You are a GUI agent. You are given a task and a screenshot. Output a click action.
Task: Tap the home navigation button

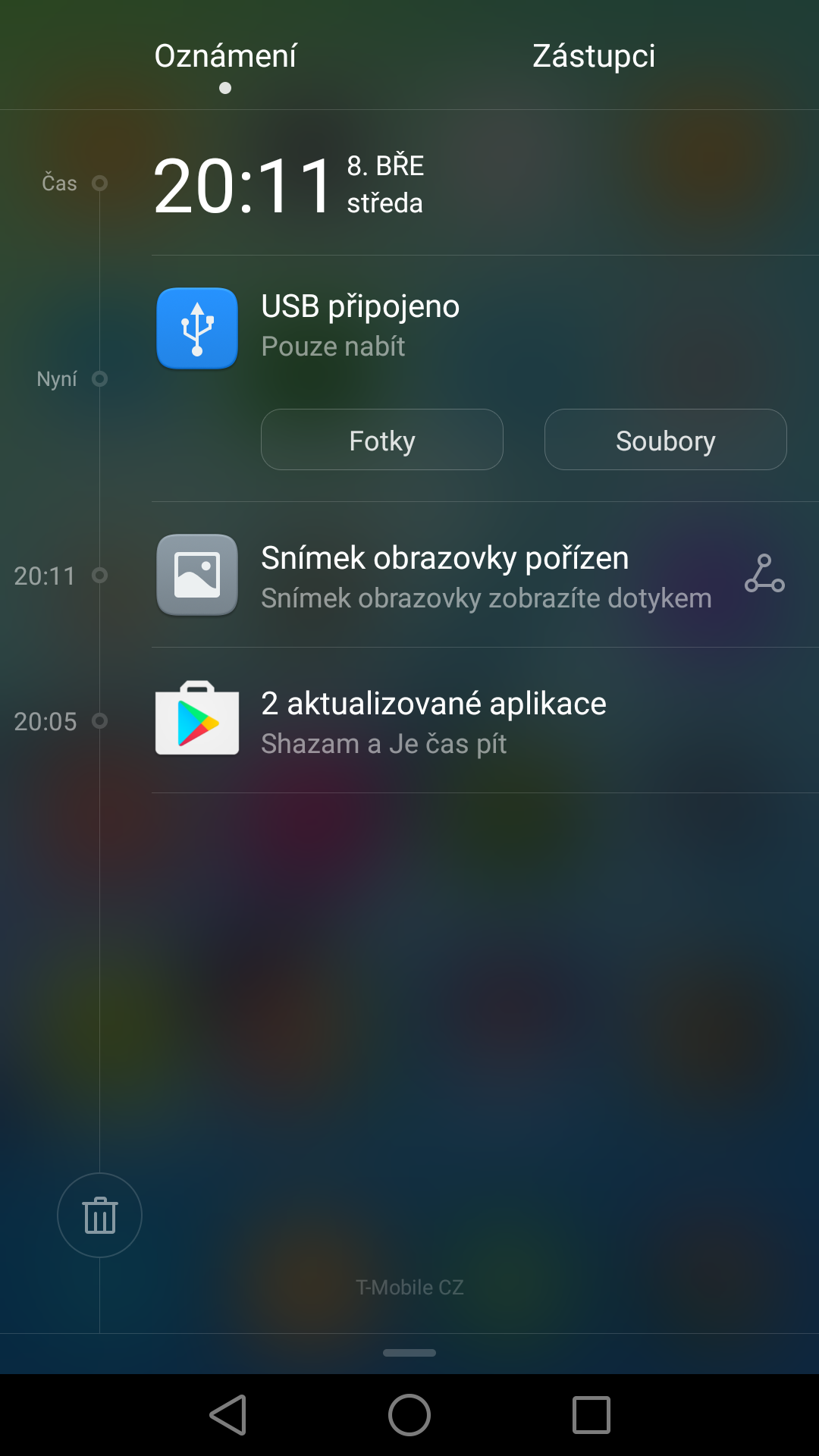(409, 1415)
